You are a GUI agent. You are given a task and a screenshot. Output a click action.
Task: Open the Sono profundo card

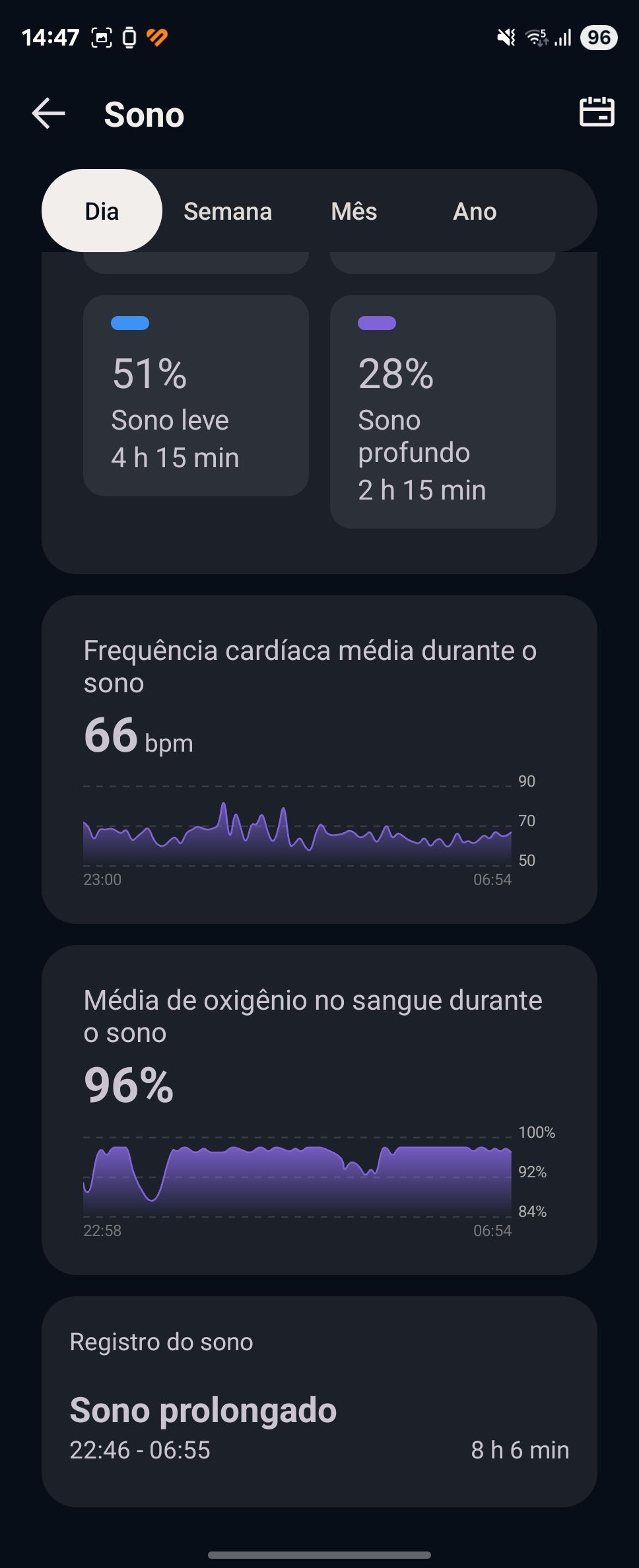tap(442, 412)
